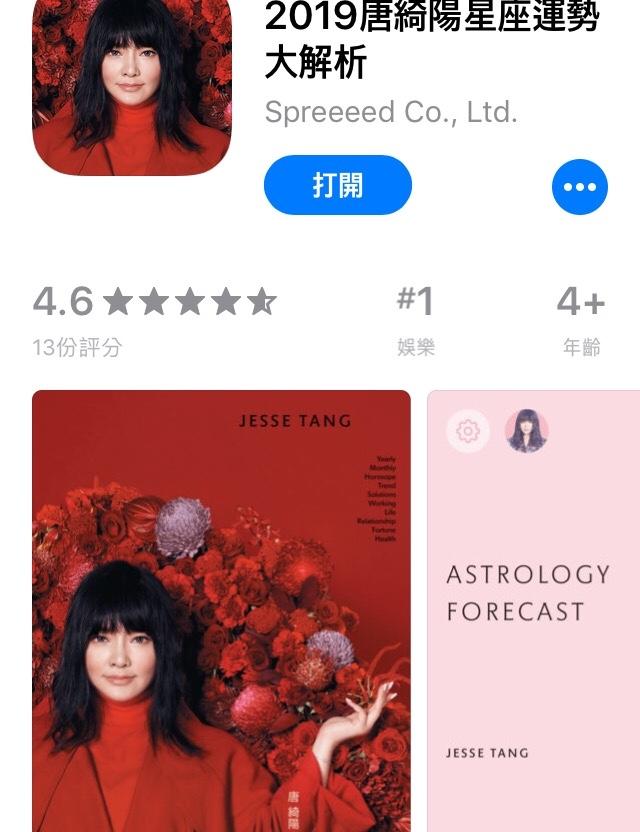The height and width of the screenshot is (832, 640).
Task: Open the 4.6 star ratings section
Action: pos(154,317)
